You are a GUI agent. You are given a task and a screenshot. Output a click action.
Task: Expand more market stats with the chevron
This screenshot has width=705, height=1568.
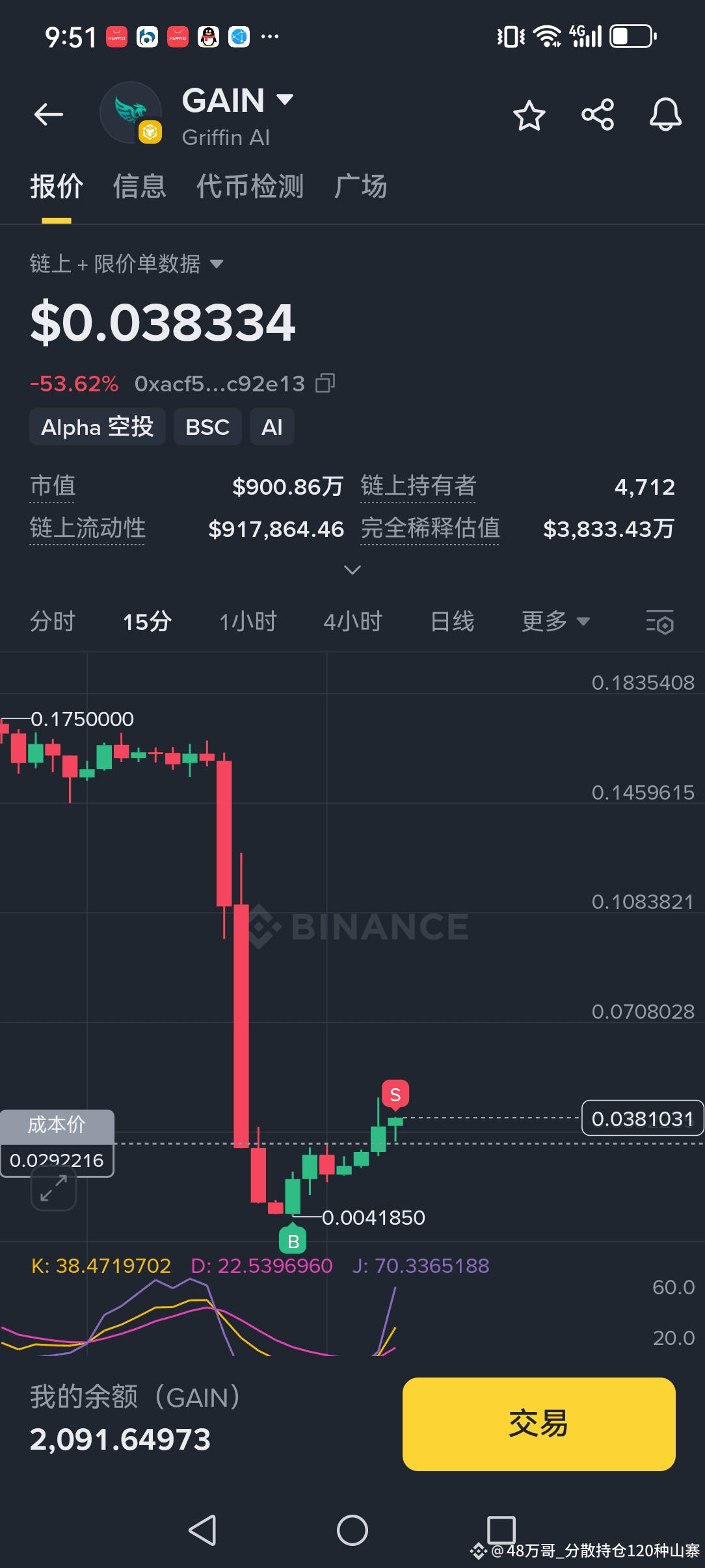(352, 570)
